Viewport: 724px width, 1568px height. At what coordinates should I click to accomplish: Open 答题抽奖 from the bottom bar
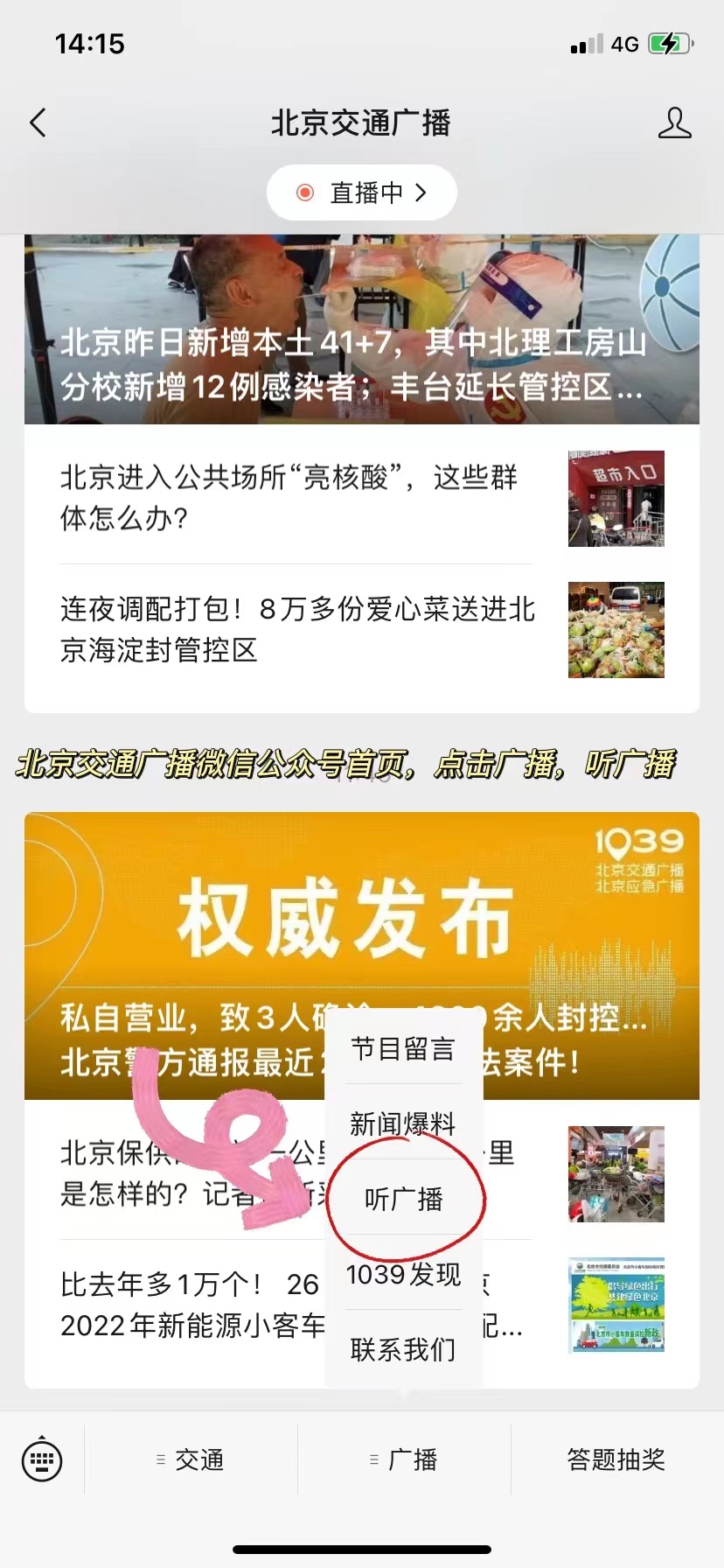point(616,1459)
